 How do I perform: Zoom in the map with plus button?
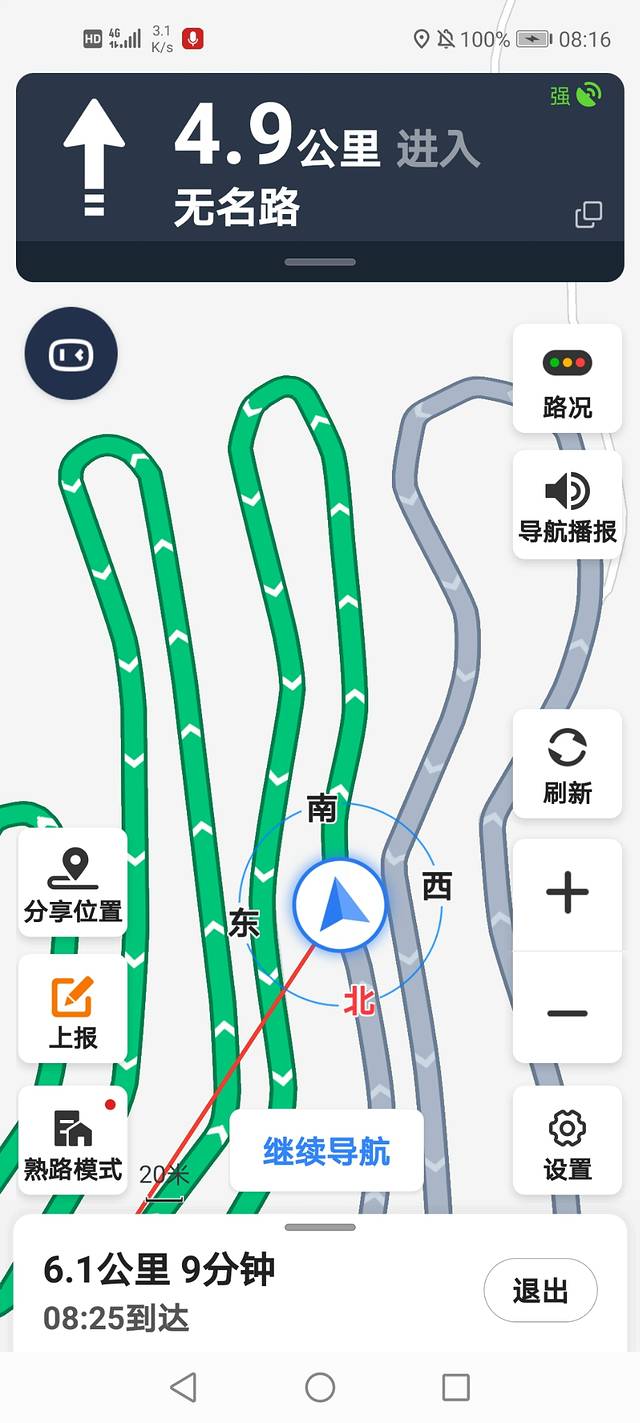567,892
